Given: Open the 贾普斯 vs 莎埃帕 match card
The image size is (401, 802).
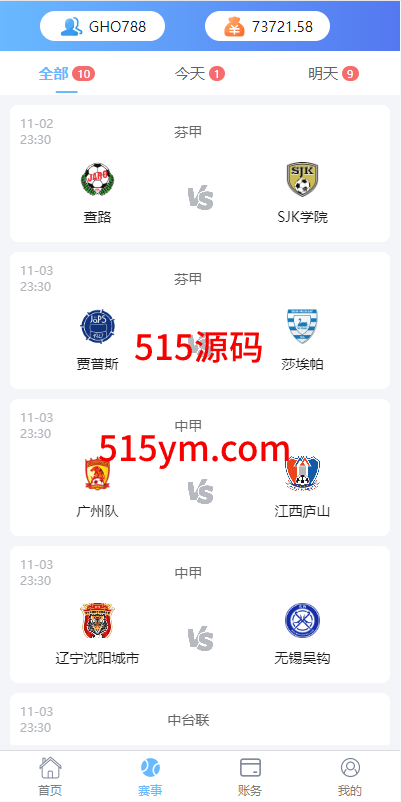Looking at the screenshot, I should [200, 320].
